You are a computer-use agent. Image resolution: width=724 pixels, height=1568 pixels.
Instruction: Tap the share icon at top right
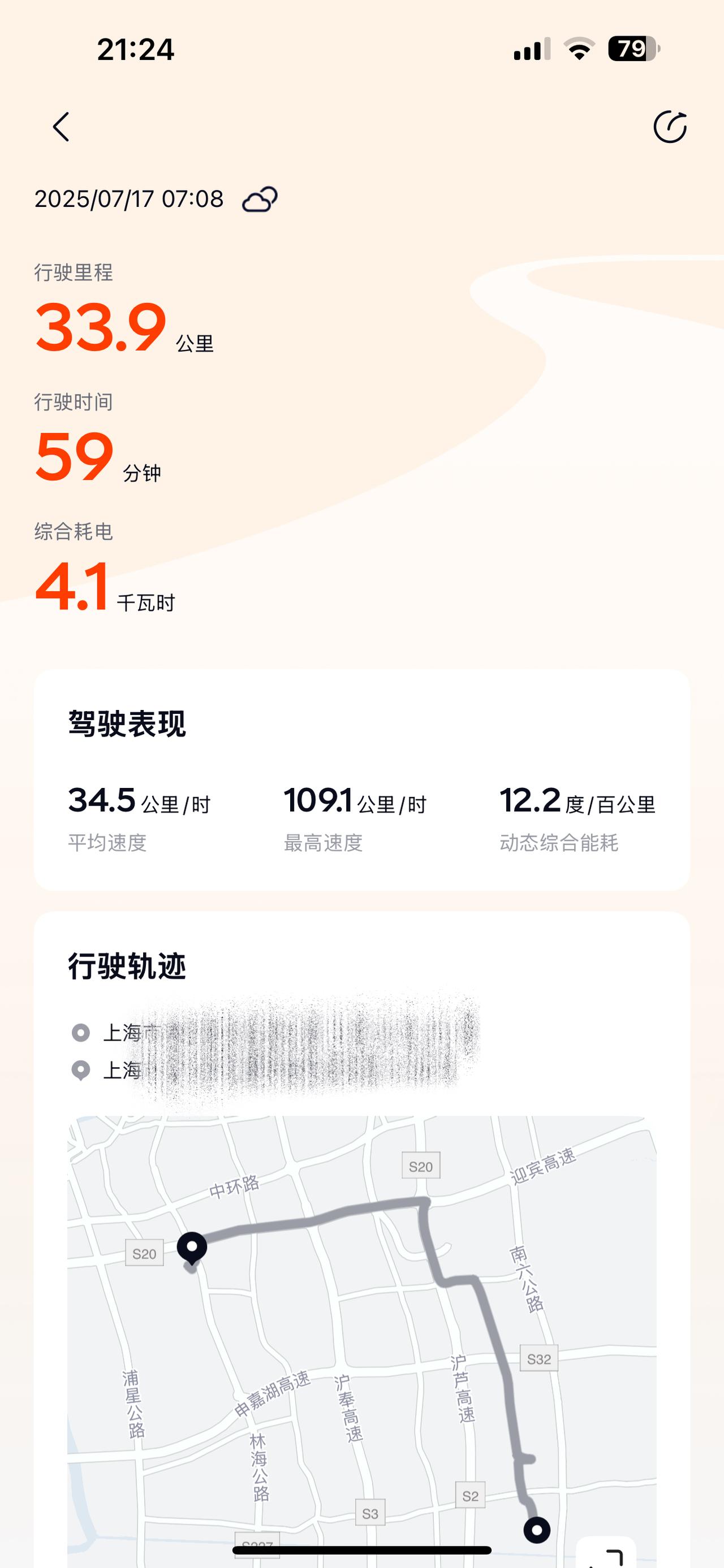coord(670,127)
